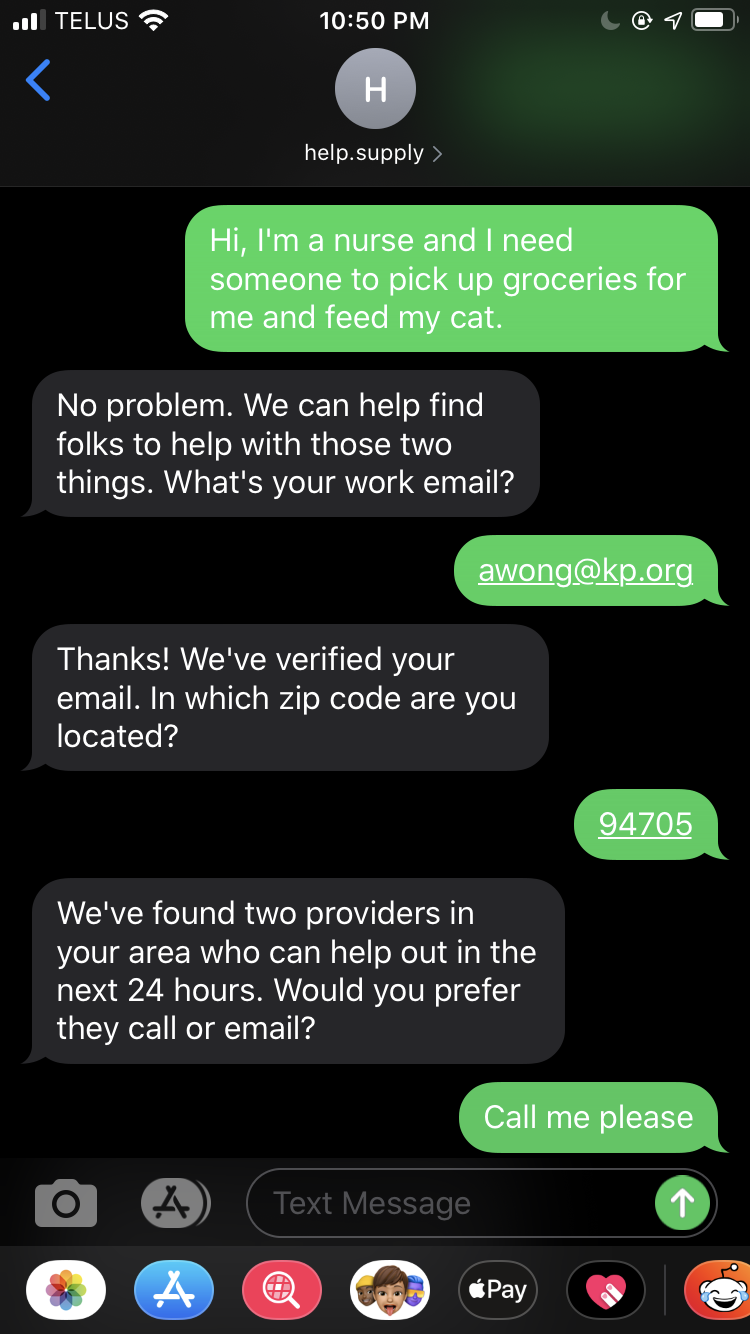Open the awong@kp.org email link
The height and width of the screenshot is (1334, 750).
tap(585, 570)
